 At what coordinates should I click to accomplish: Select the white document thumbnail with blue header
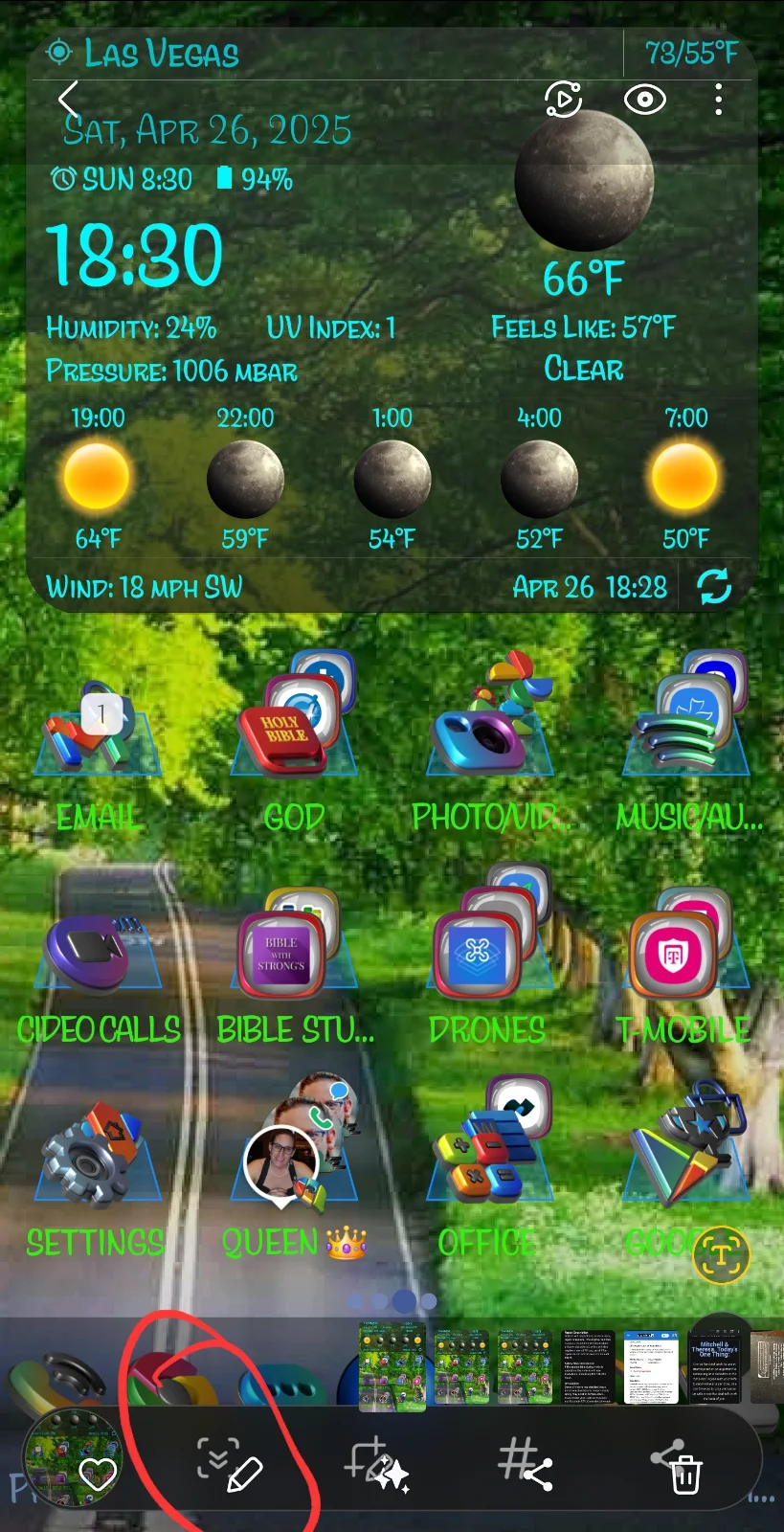tap(651, 1366)
